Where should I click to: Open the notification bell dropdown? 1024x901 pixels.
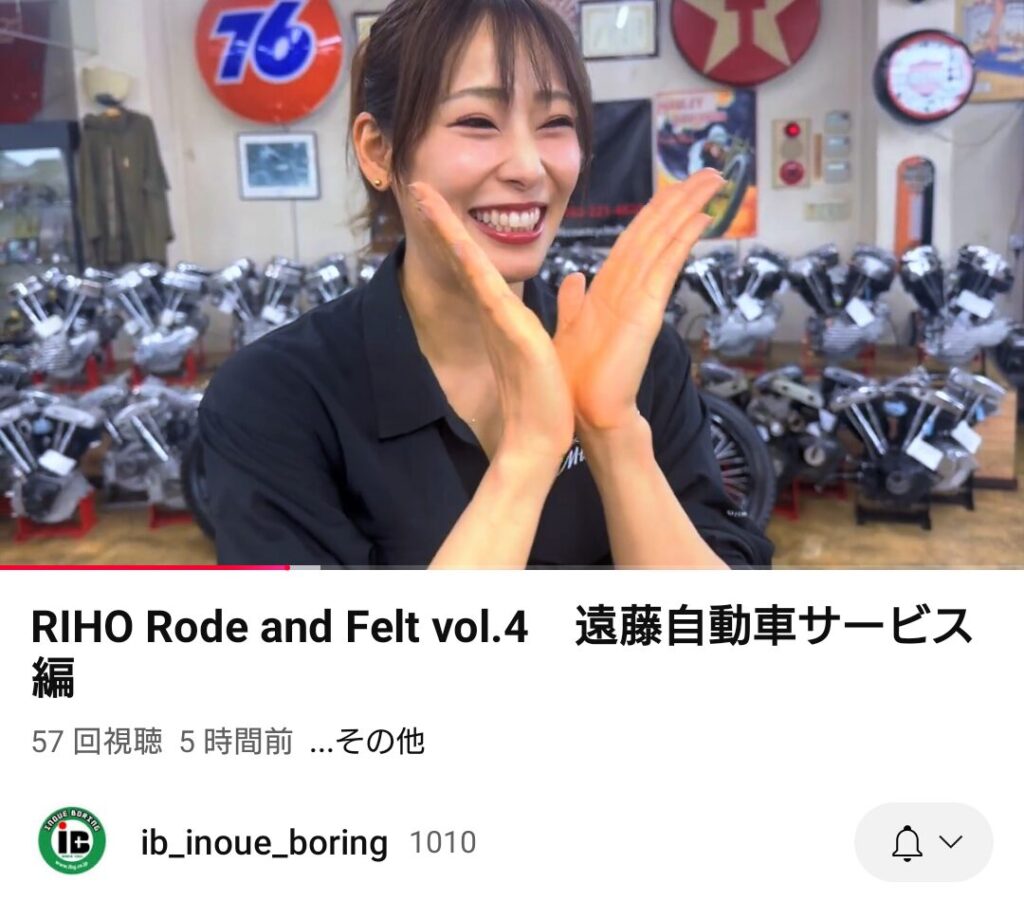click(924, 842)
